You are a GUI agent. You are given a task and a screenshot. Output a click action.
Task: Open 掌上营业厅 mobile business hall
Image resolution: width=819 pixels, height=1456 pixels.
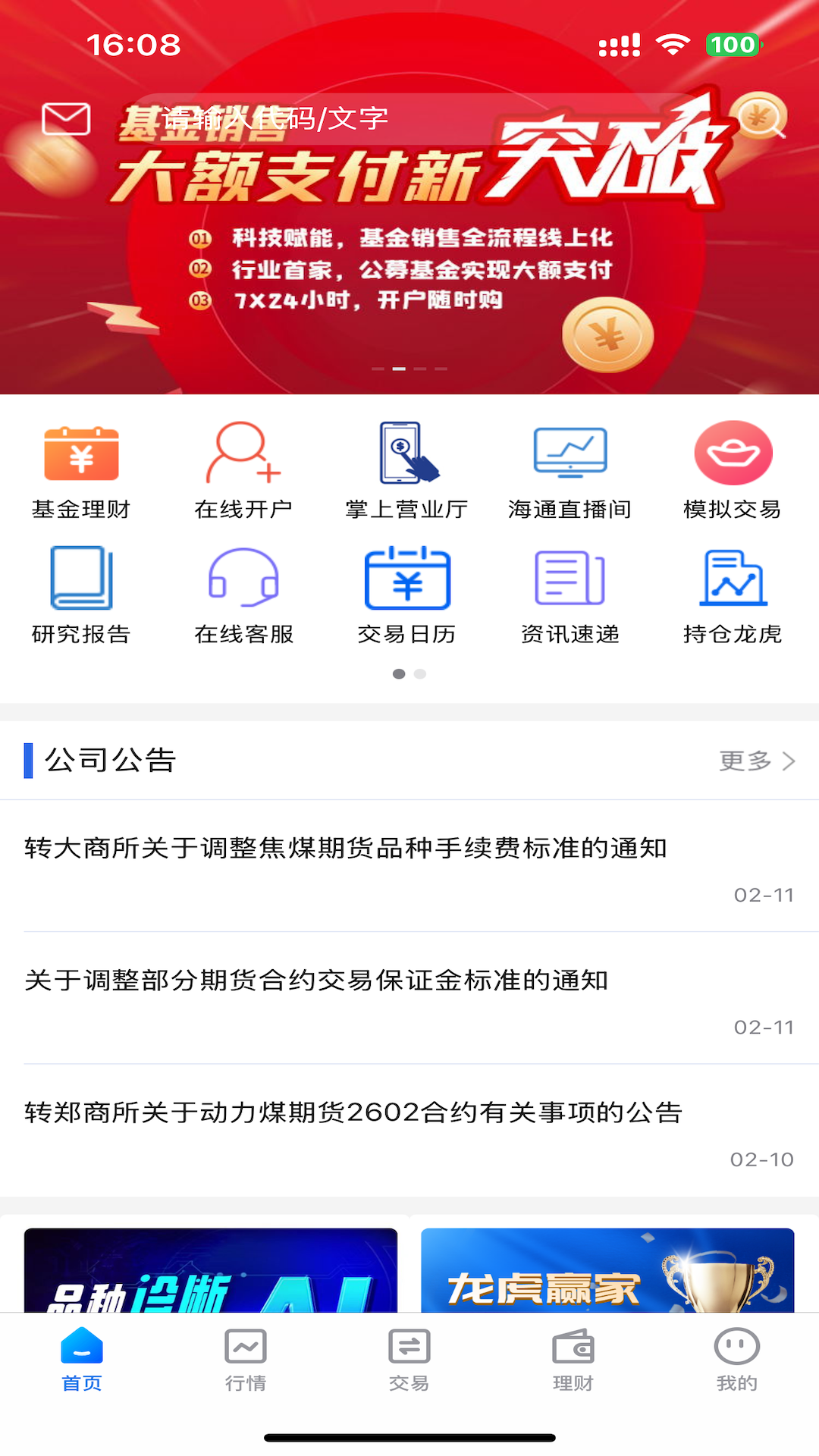pyautogui.click(x=407, y=471)
